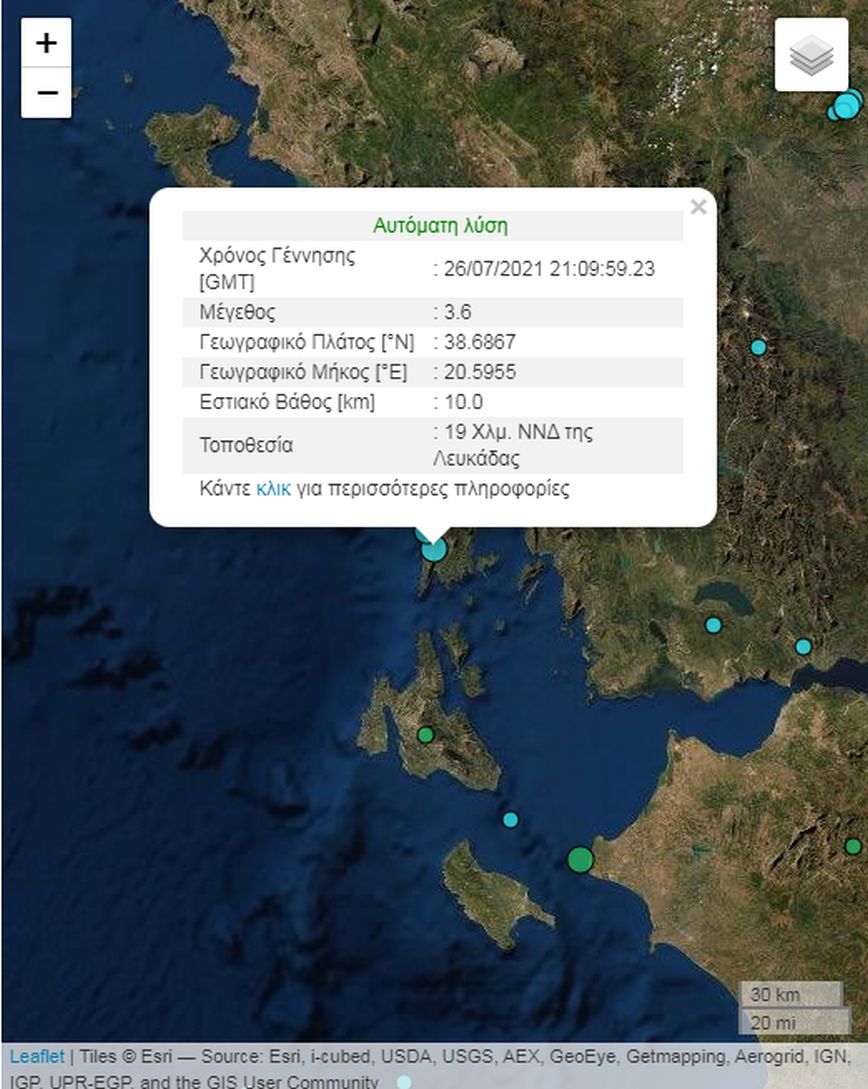Open the map layers selector
Image resolution: width=868 pixels, height=1089 pixels.
point(811,56)
